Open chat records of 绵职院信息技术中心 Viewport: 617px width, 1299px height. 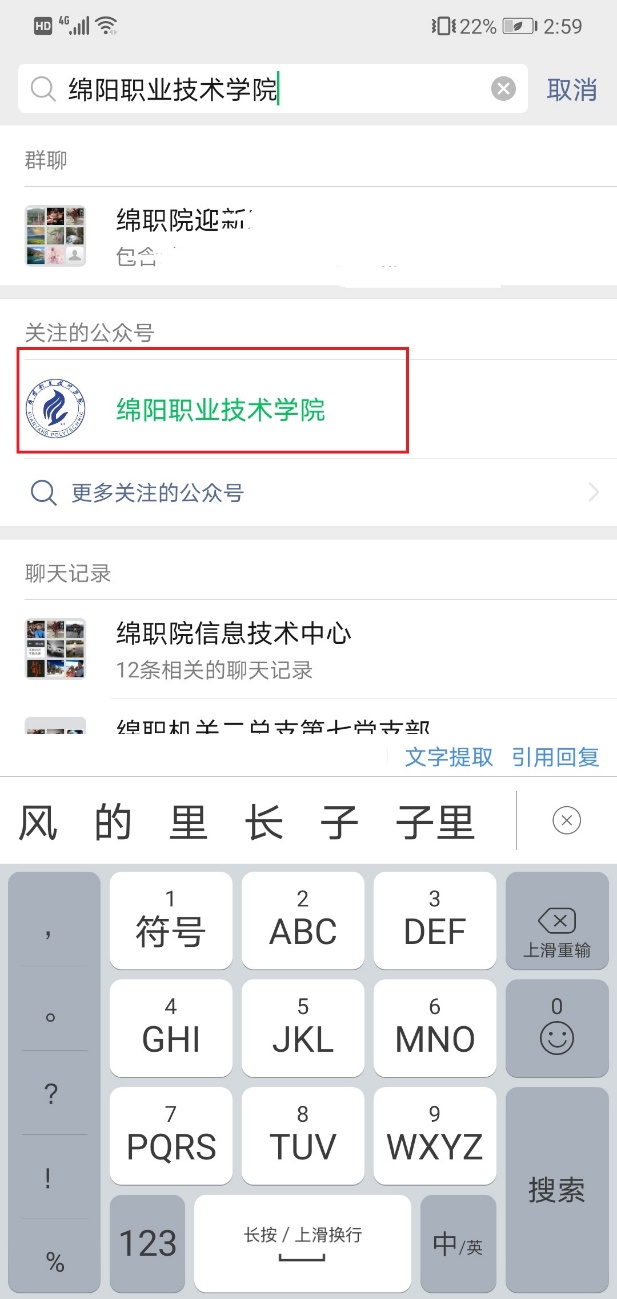(308, 648)
